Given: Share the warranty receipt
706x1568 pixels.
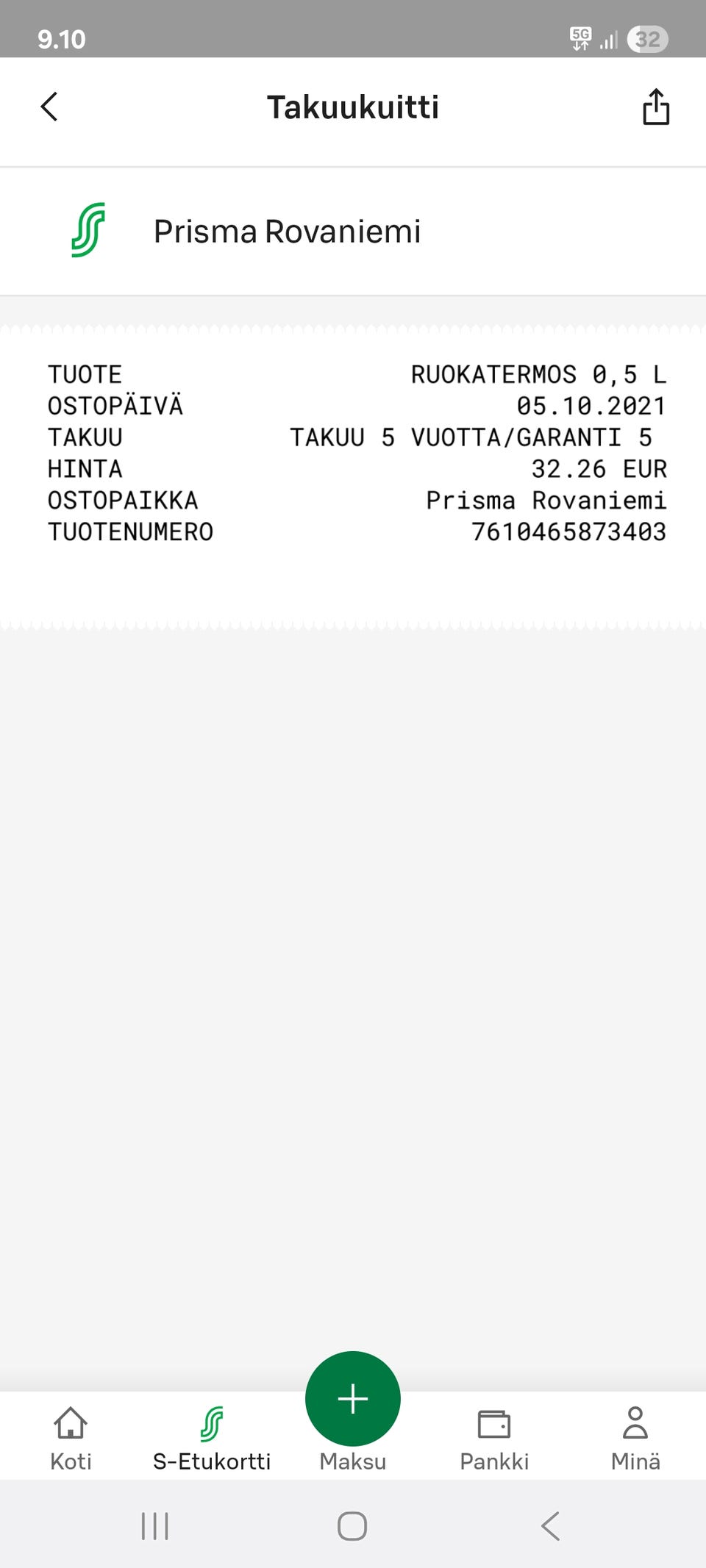Looking at the screenshot, I should pos(655,107).
